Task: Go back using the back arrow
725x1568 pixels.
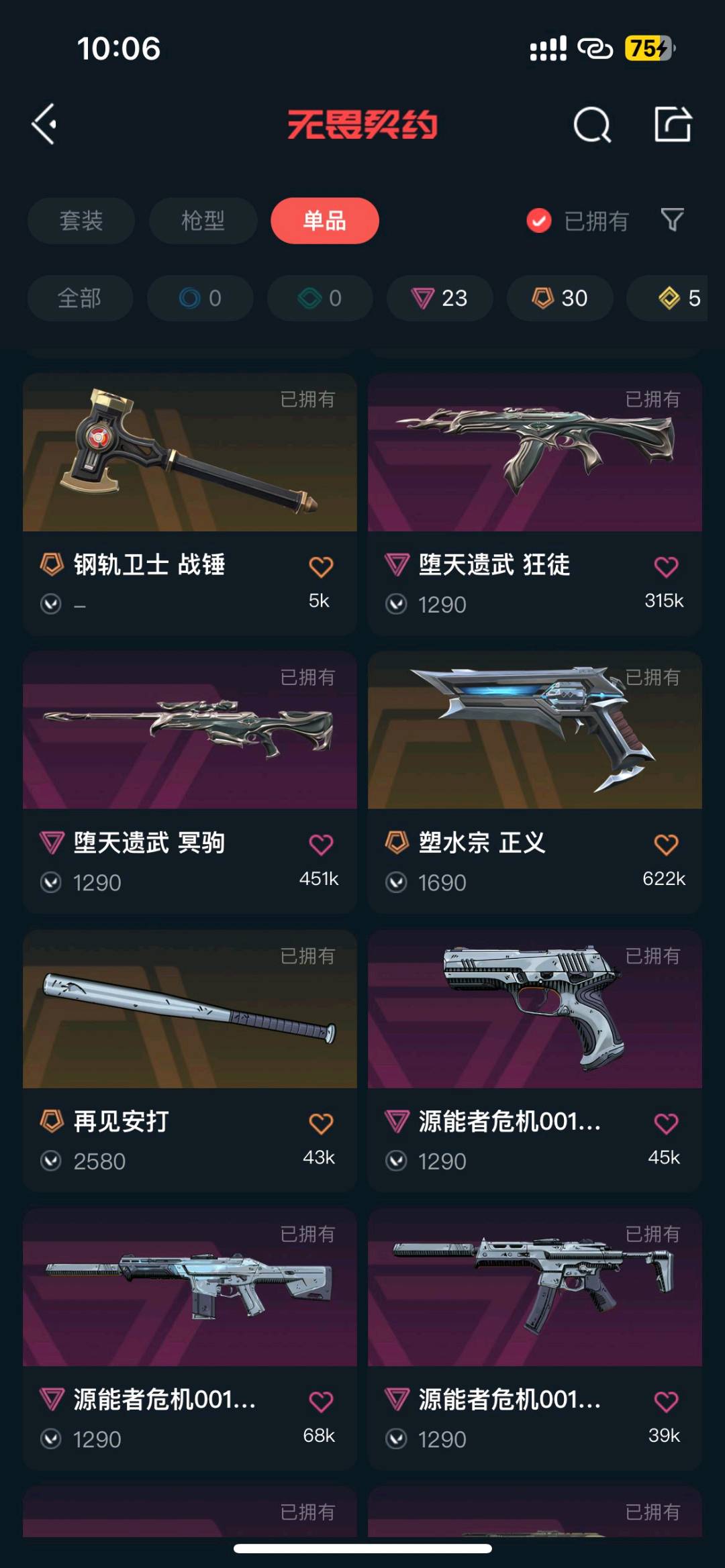Action: pos(44,124)
